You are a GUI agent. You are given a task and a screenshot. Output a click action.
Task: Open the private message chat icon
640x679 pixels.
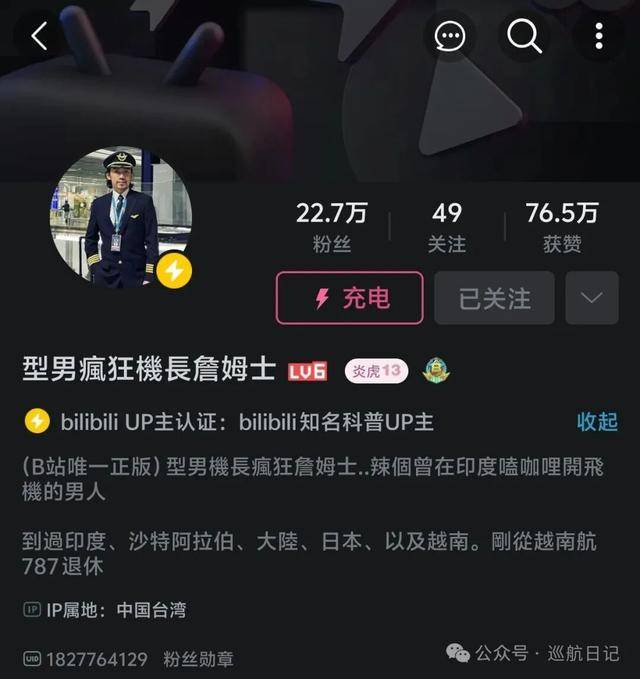click(x=450, y=37)
